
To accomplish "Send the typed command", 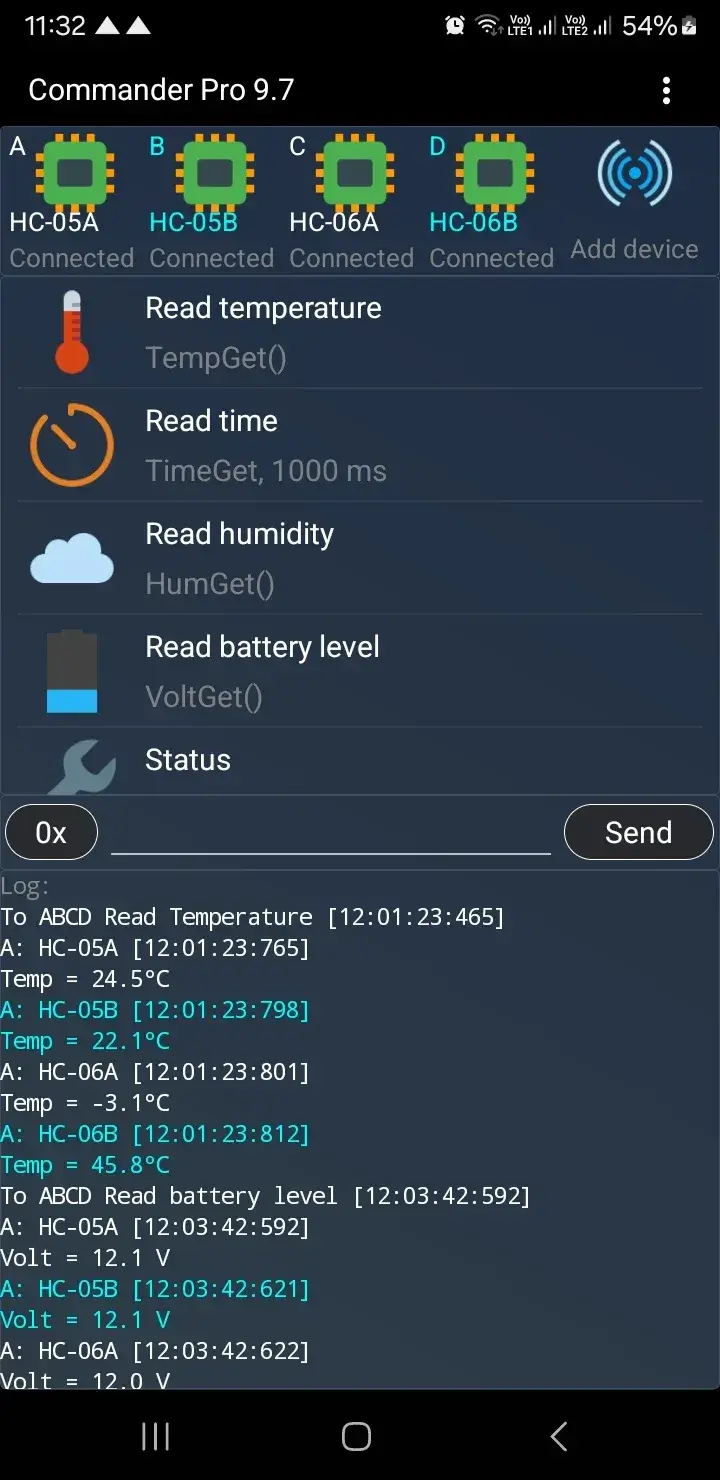I will pos(638,832).
